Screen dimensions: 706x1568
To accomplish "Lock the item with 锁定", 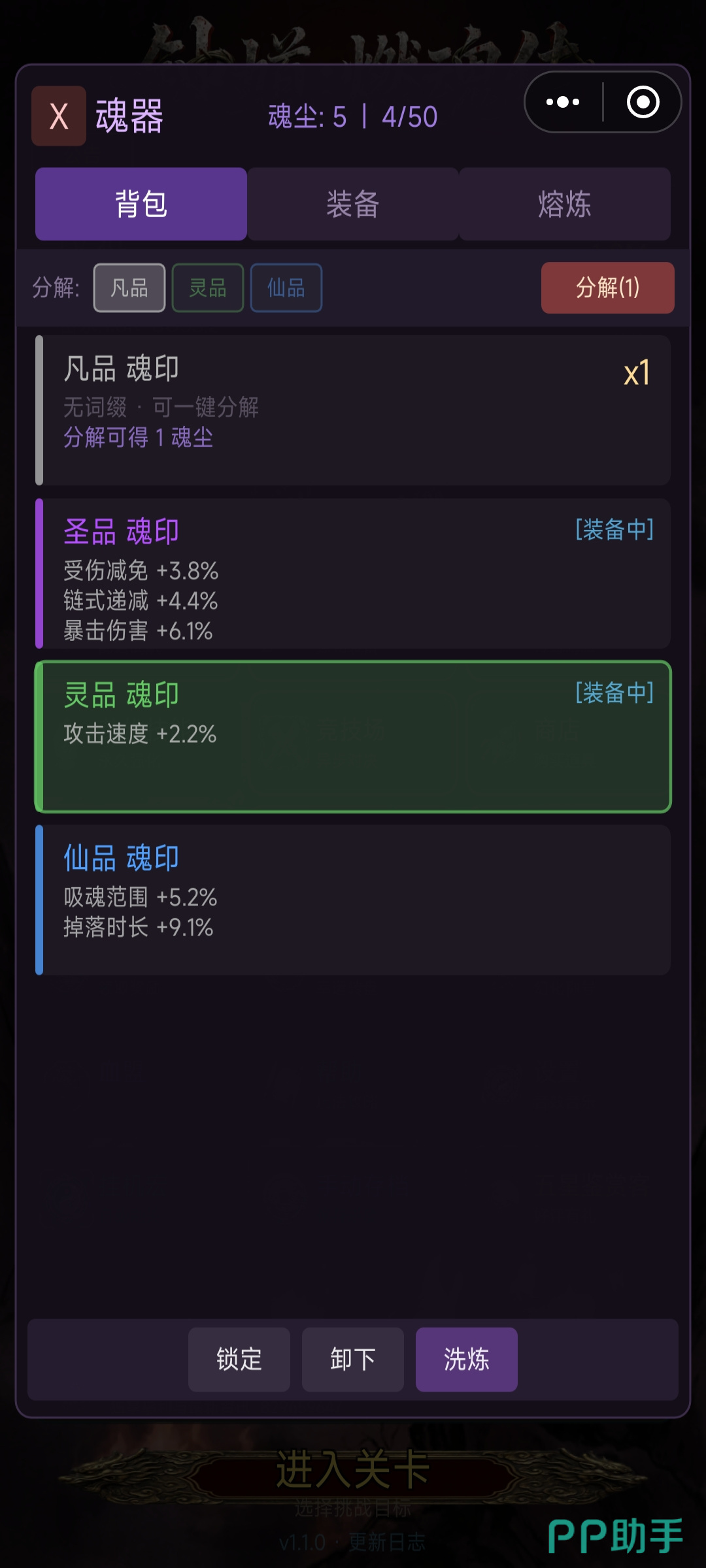I will point(239,1360).
